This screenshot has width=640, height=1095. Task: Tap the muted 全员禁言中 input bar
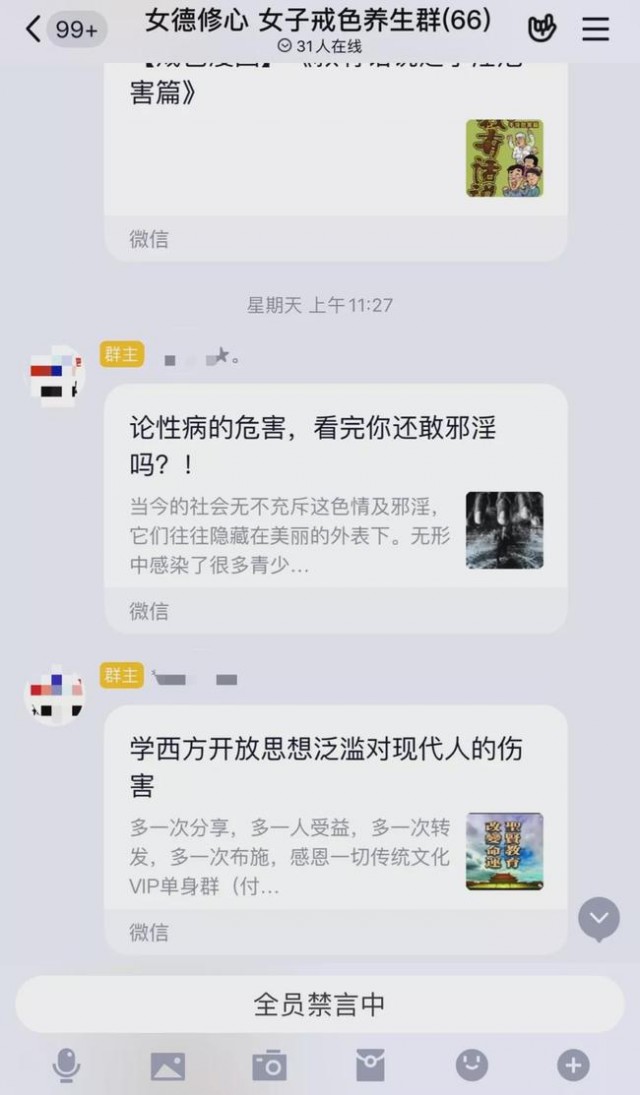coord(320,1004)
